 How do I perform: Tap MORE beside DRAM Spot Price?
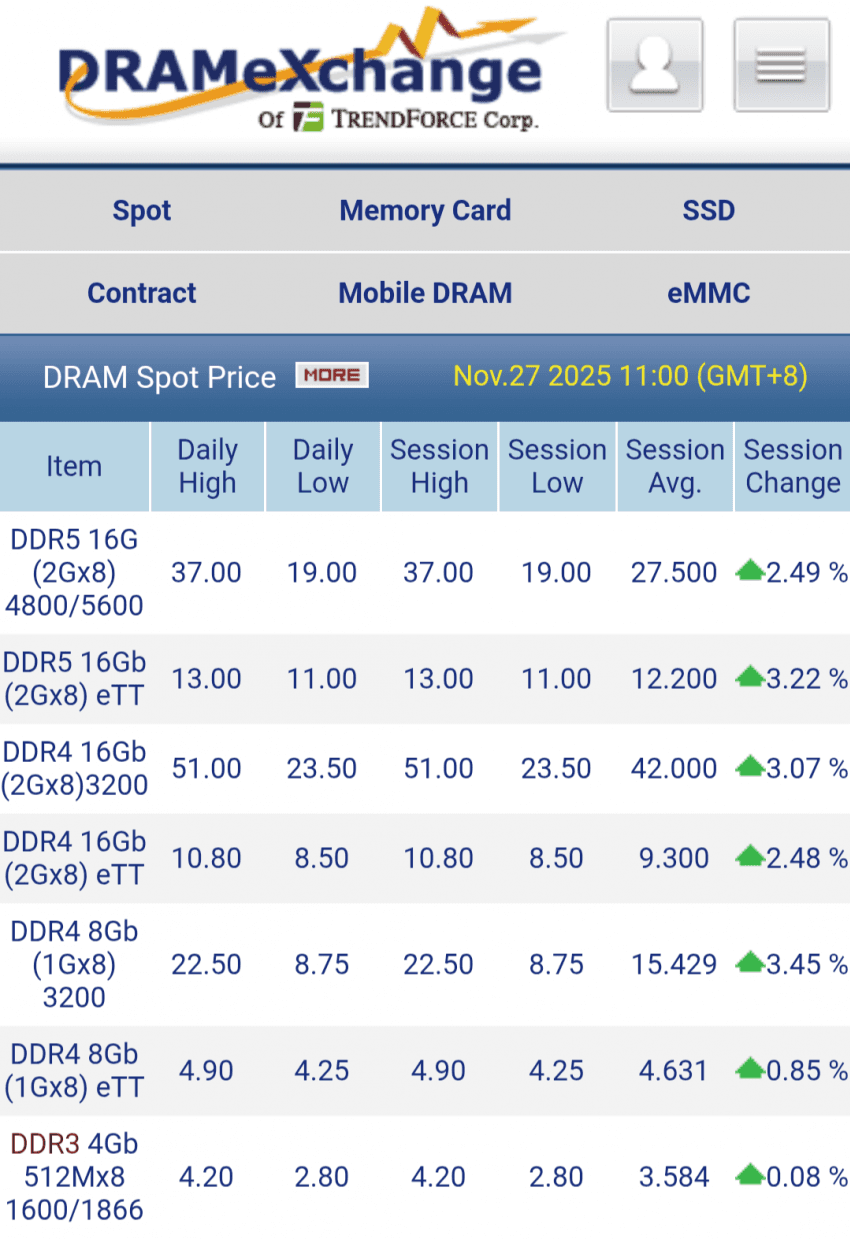332,375
